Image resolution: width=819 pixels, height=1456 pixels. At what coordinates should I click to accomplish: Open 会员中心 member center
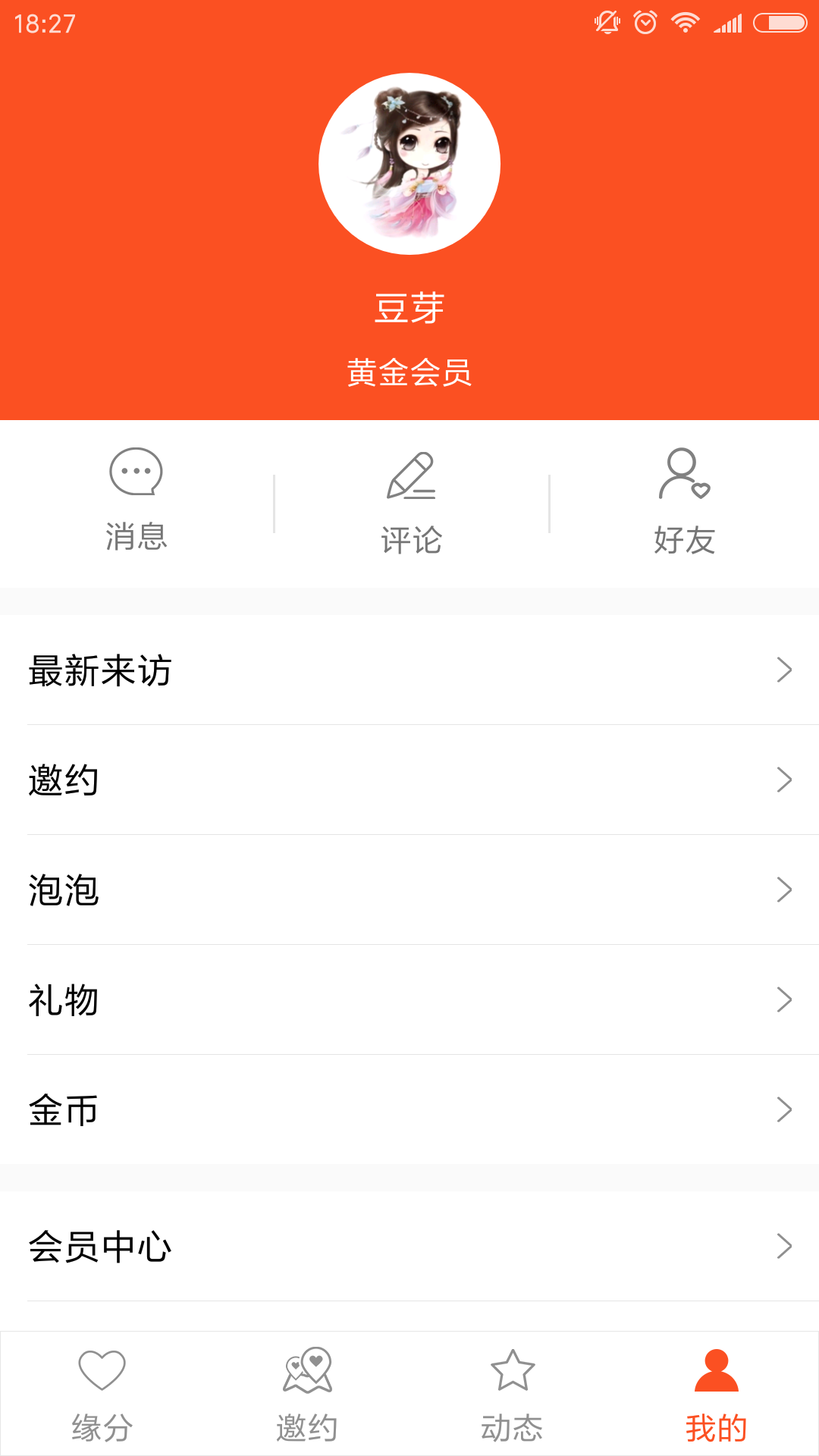click(409, 1246)
